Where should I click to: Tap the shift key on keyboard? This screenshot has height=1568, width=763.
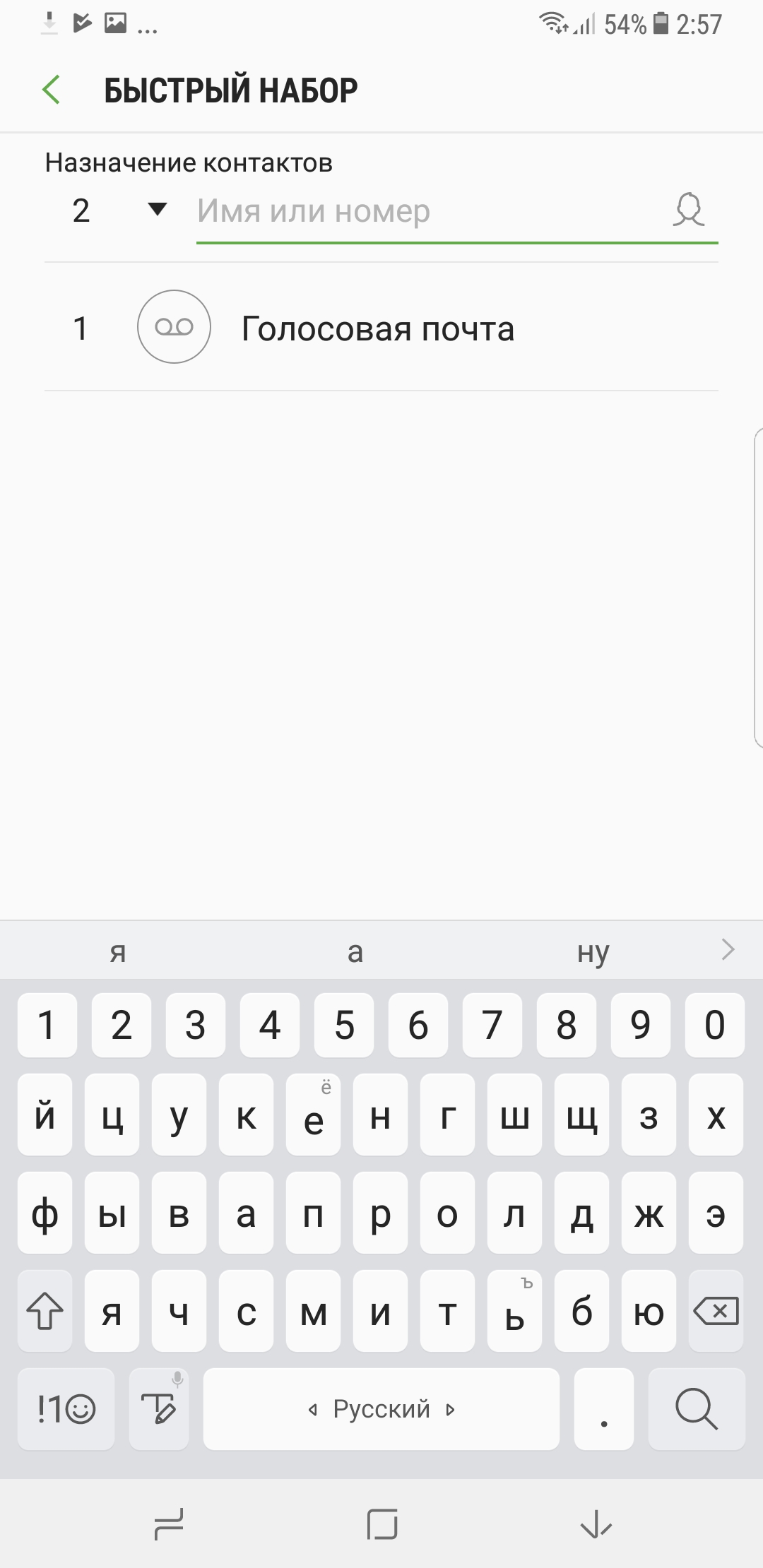coord(45,1312)
